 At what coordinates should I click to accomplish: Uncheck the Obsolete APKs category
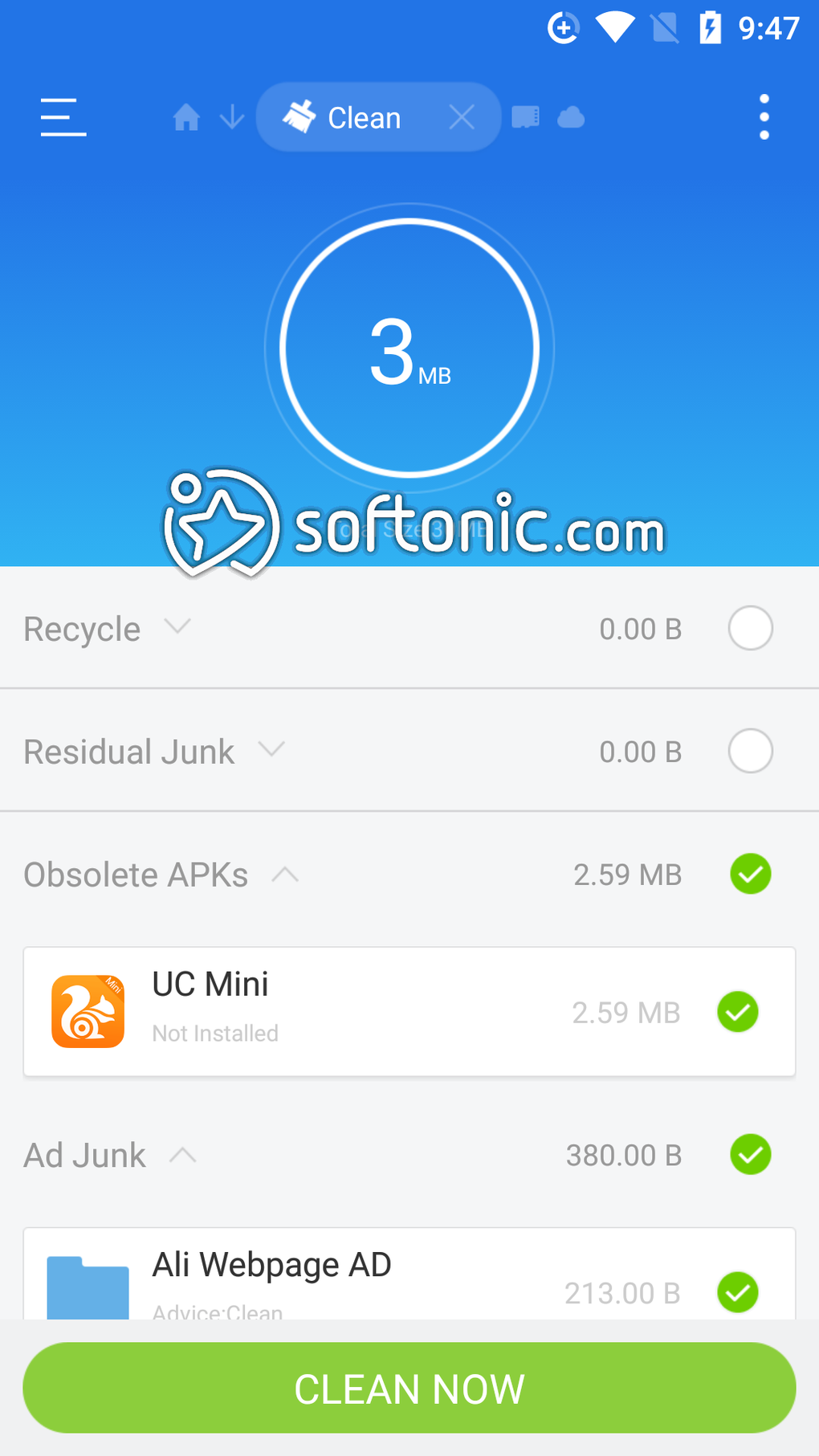click(750, 874)
